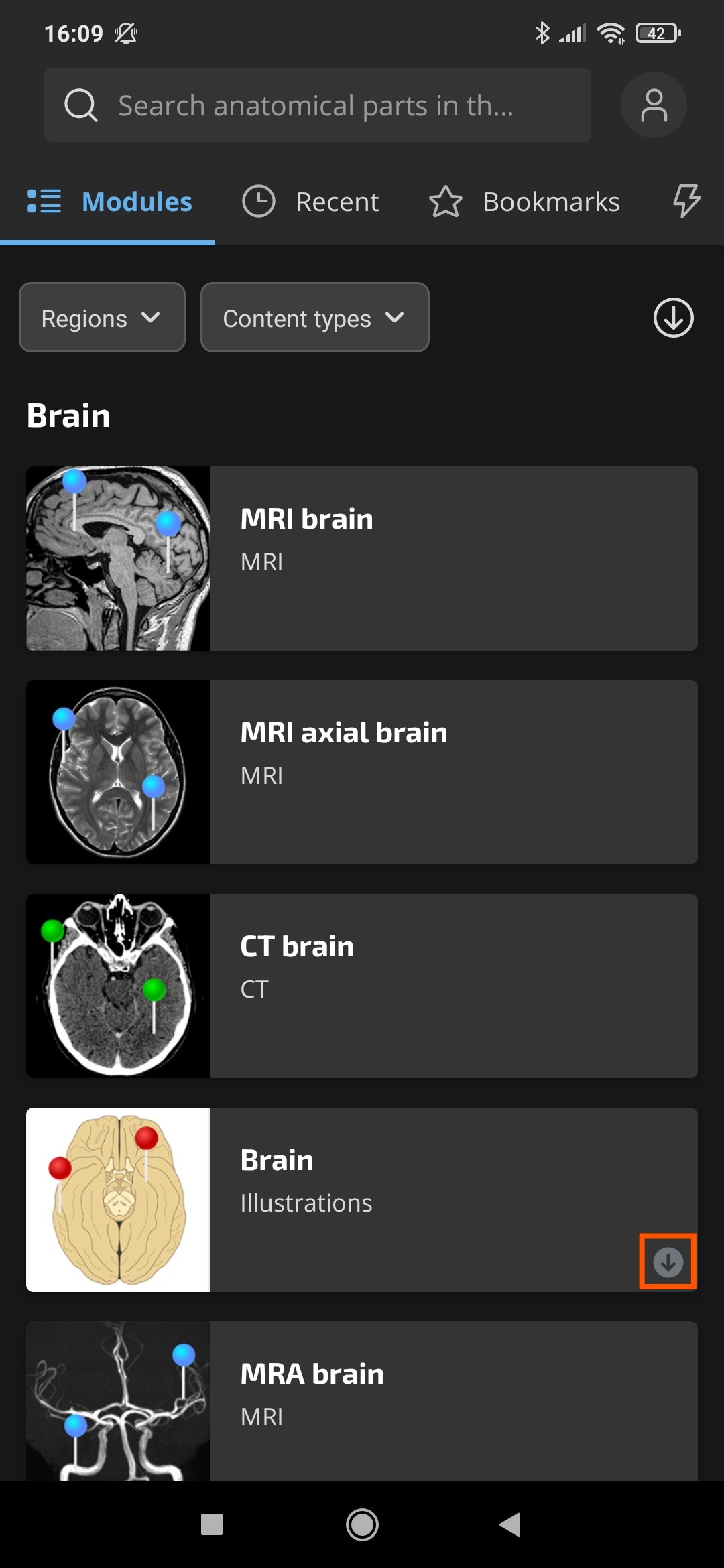Open the Brain Illustrations module
The height and width of the screenshot is (1568, 724).
pyautogui.click(x=362, y=1199)
